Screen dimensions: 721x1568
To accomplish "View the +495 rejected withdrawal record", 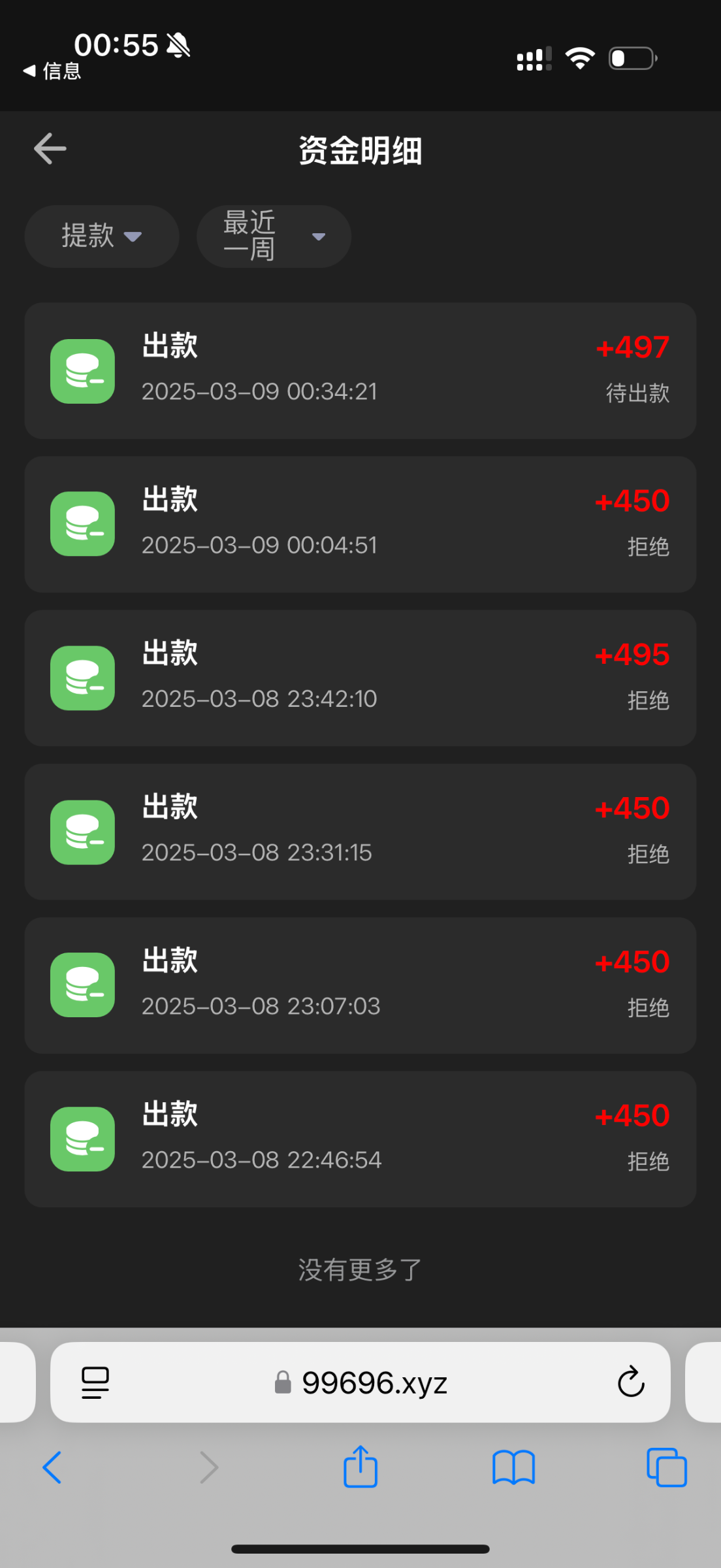I will point(360,678).
